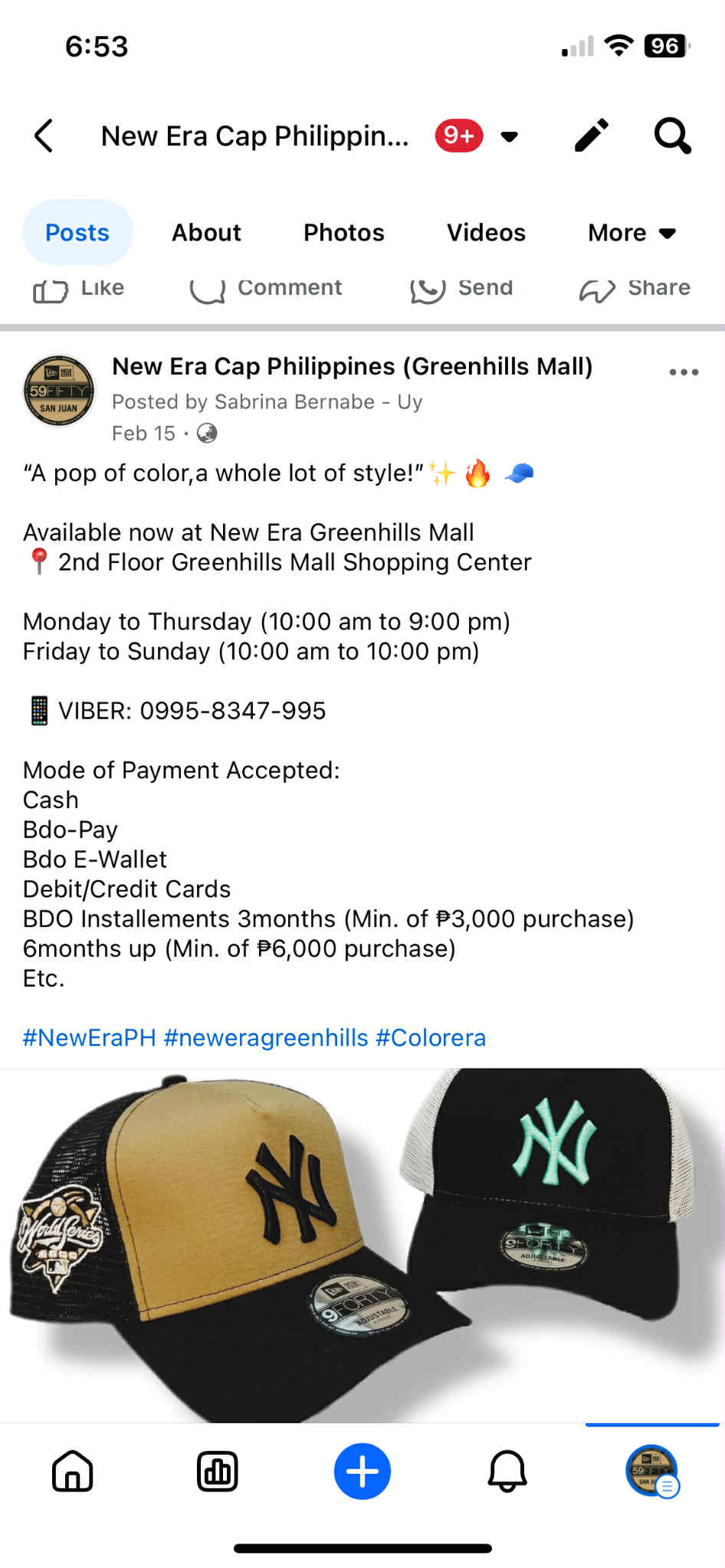Viewport: 725px width, 1568px height.
Task: Open the search magnifier
Action: pyautogui.click(x=672, y=136)
